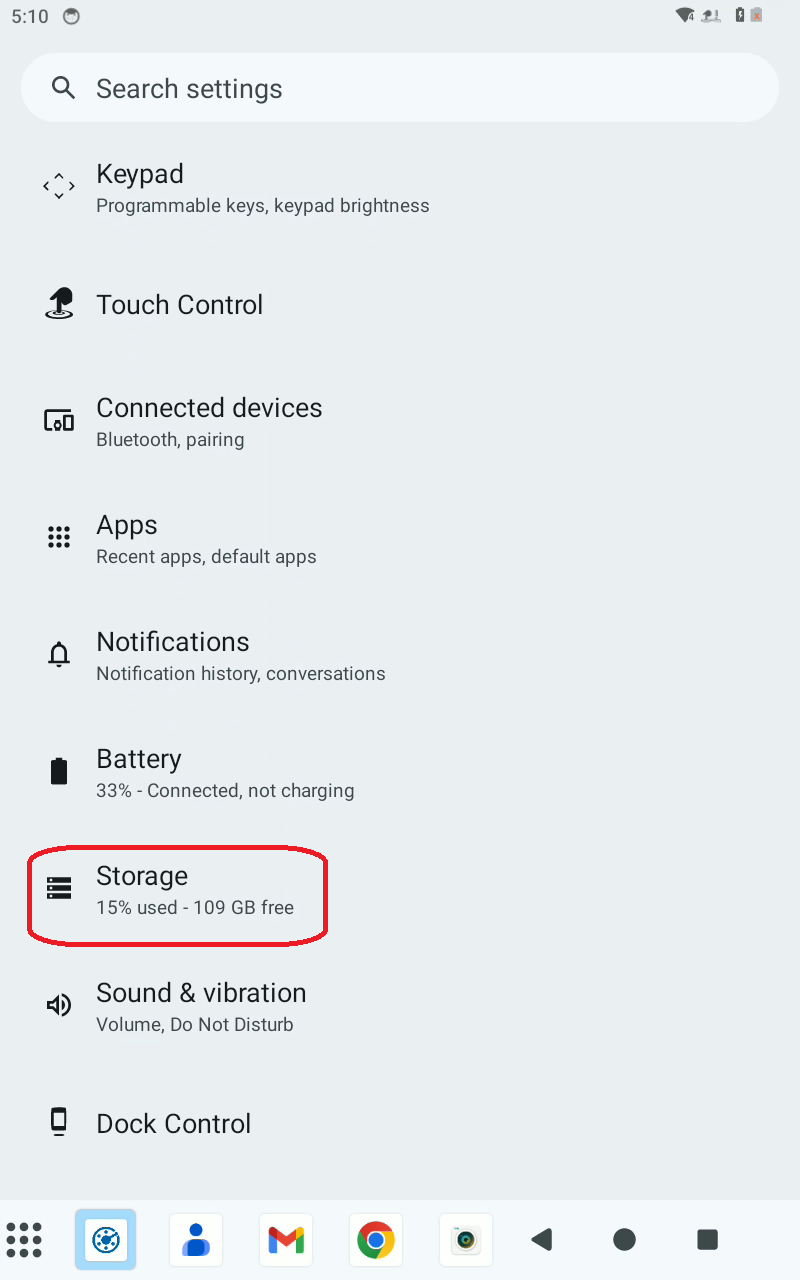Launch Chrome from the taskbar
This screenshot has width=800, height=1280.
[376, 1240]
